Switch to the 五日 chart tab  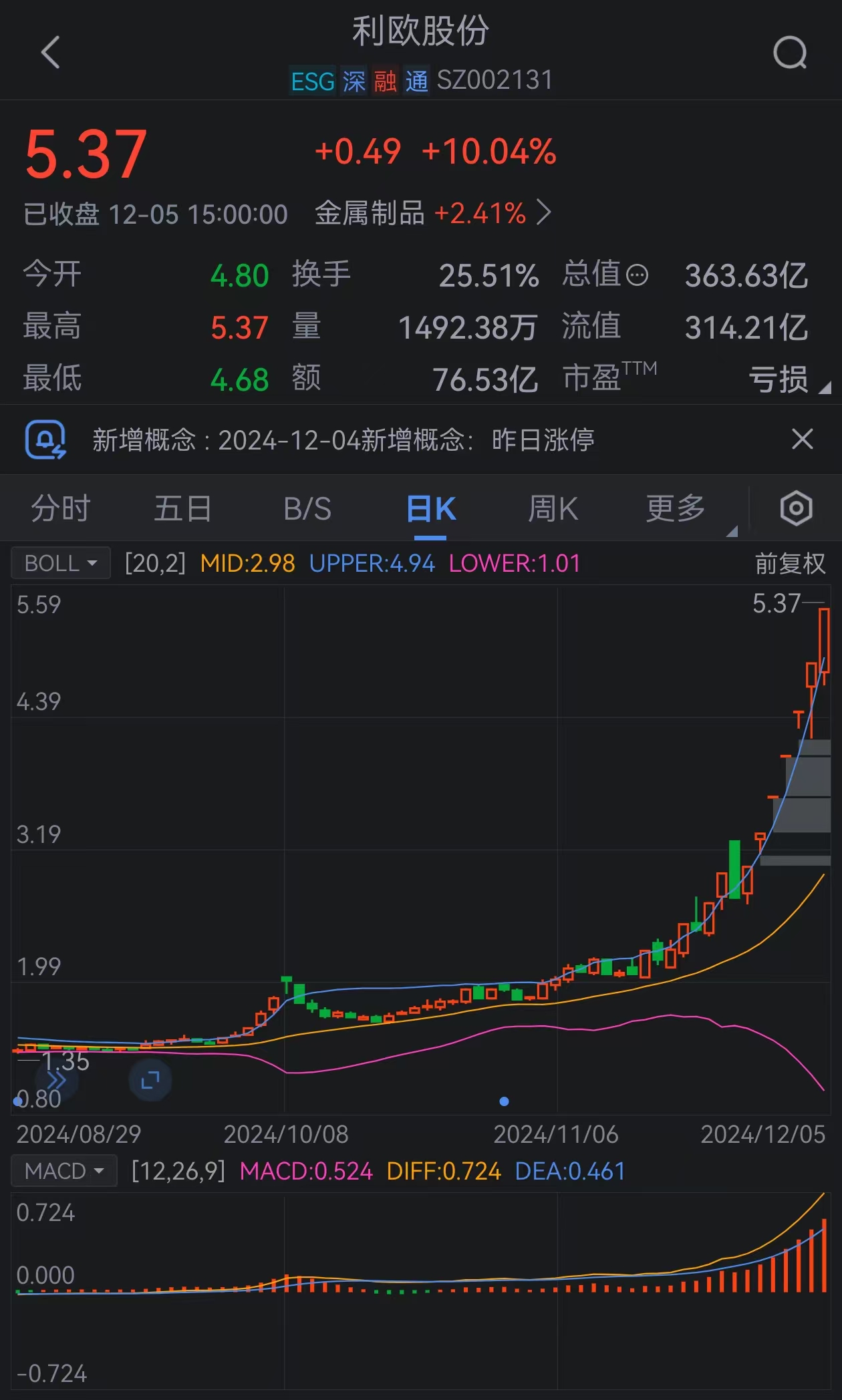[x=183, y=509]
